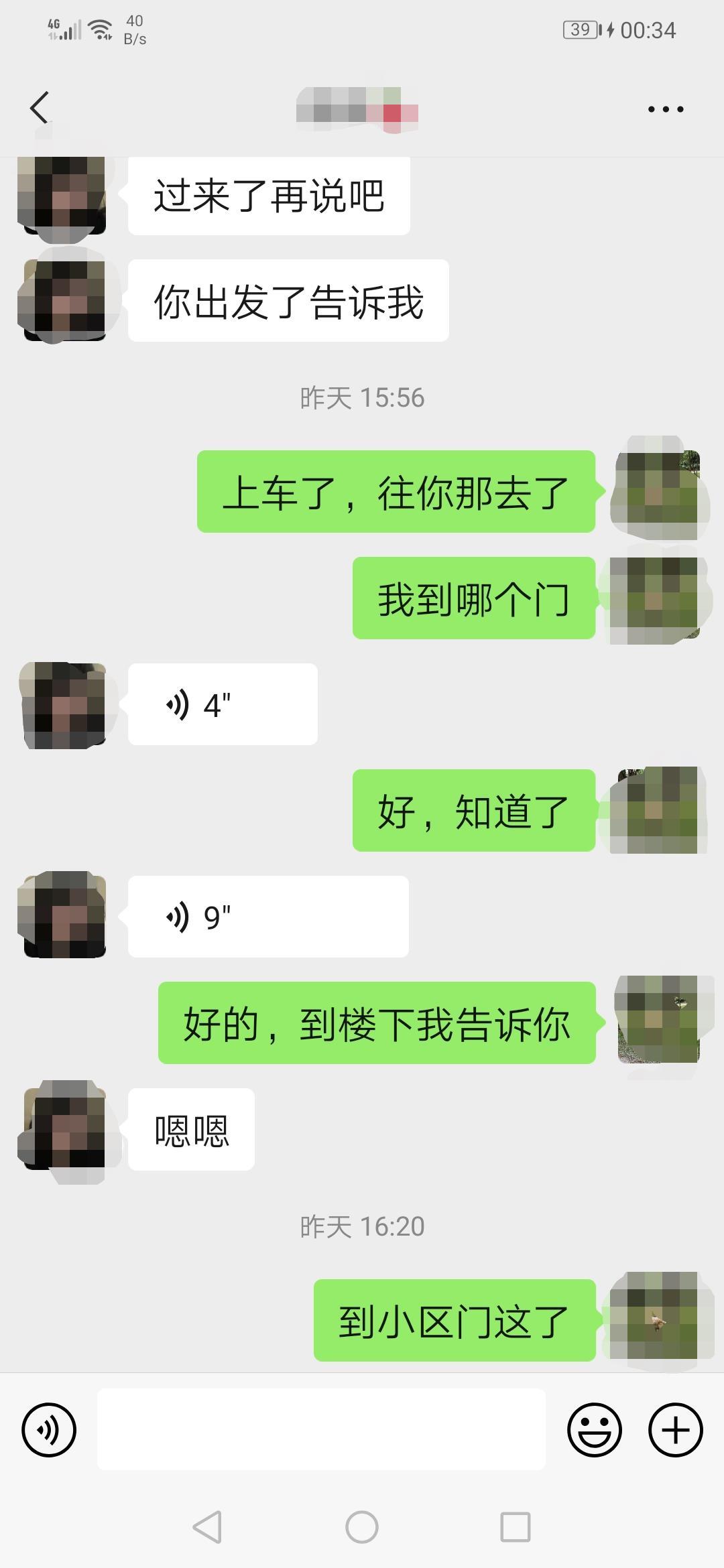Play the 4-second voice message

coord(221,704)
